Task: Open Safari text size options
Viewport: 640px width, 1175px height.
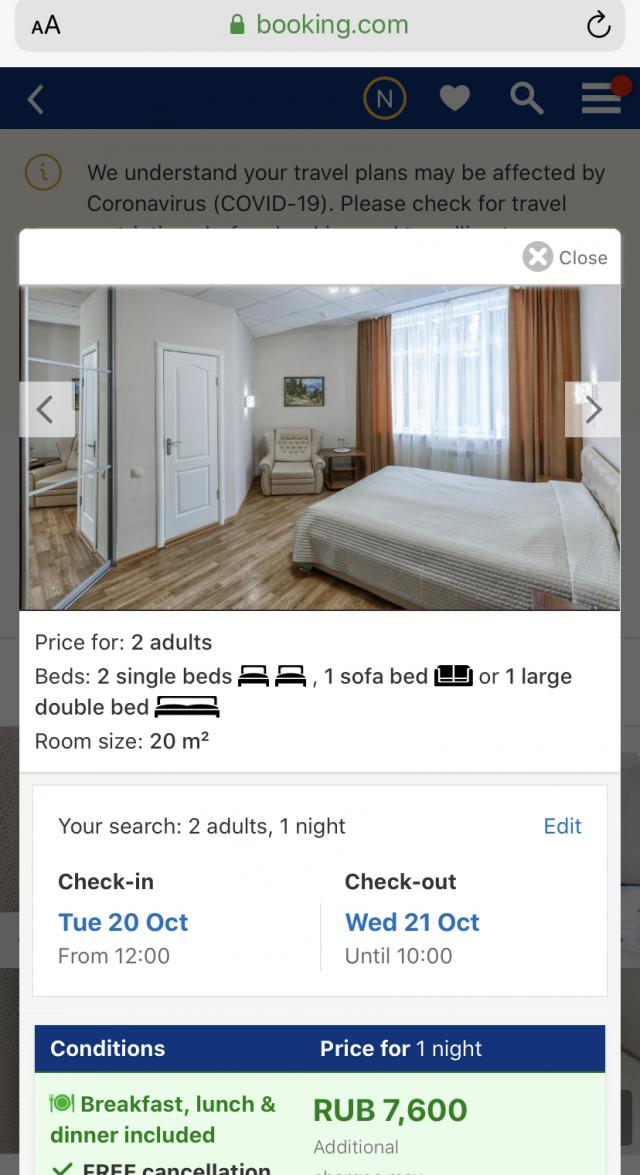Action: [x=46, y=26]
